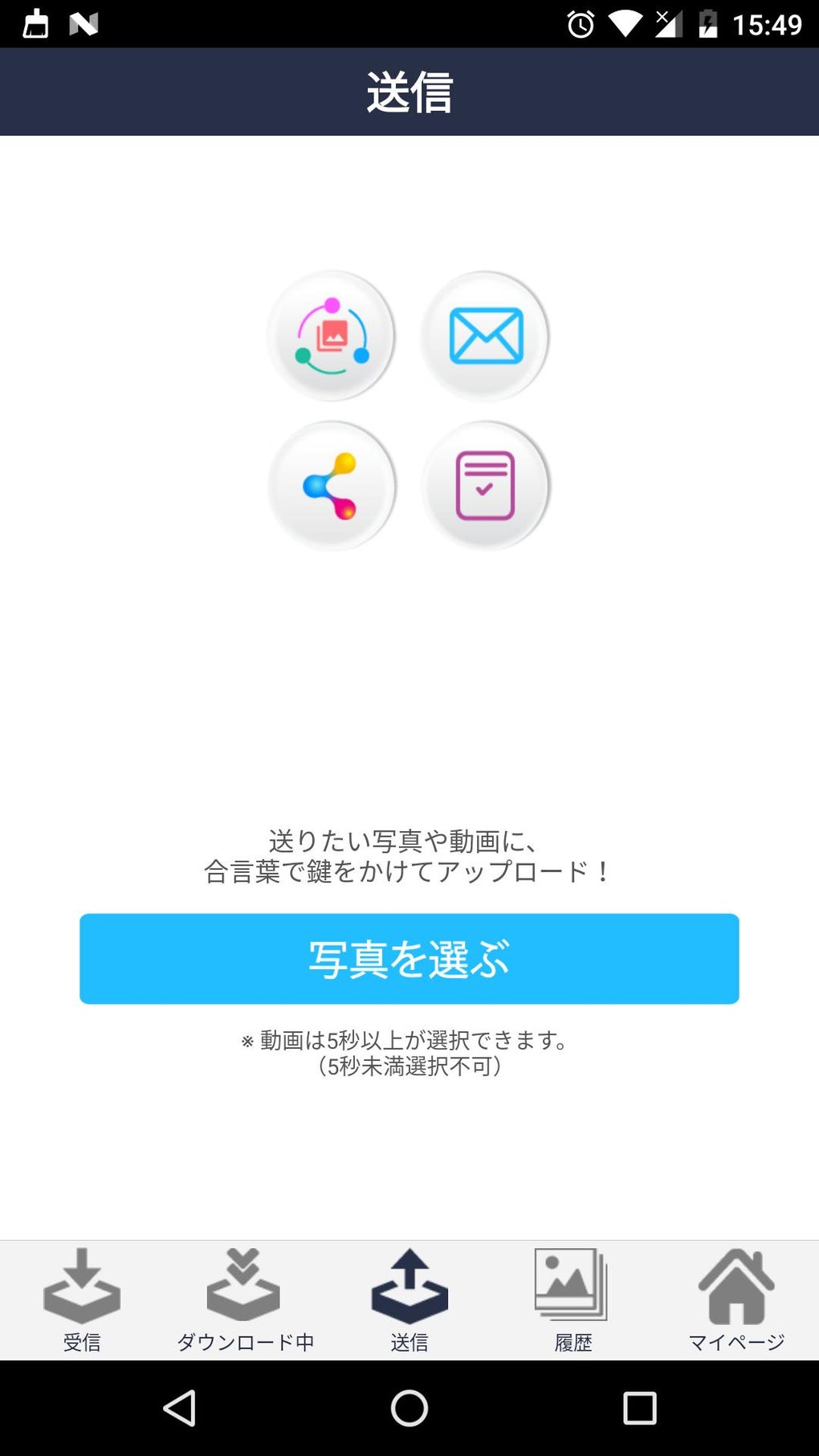819x1456 pixels.
Task: Tap the purple checklist icon
Action: 485,486
